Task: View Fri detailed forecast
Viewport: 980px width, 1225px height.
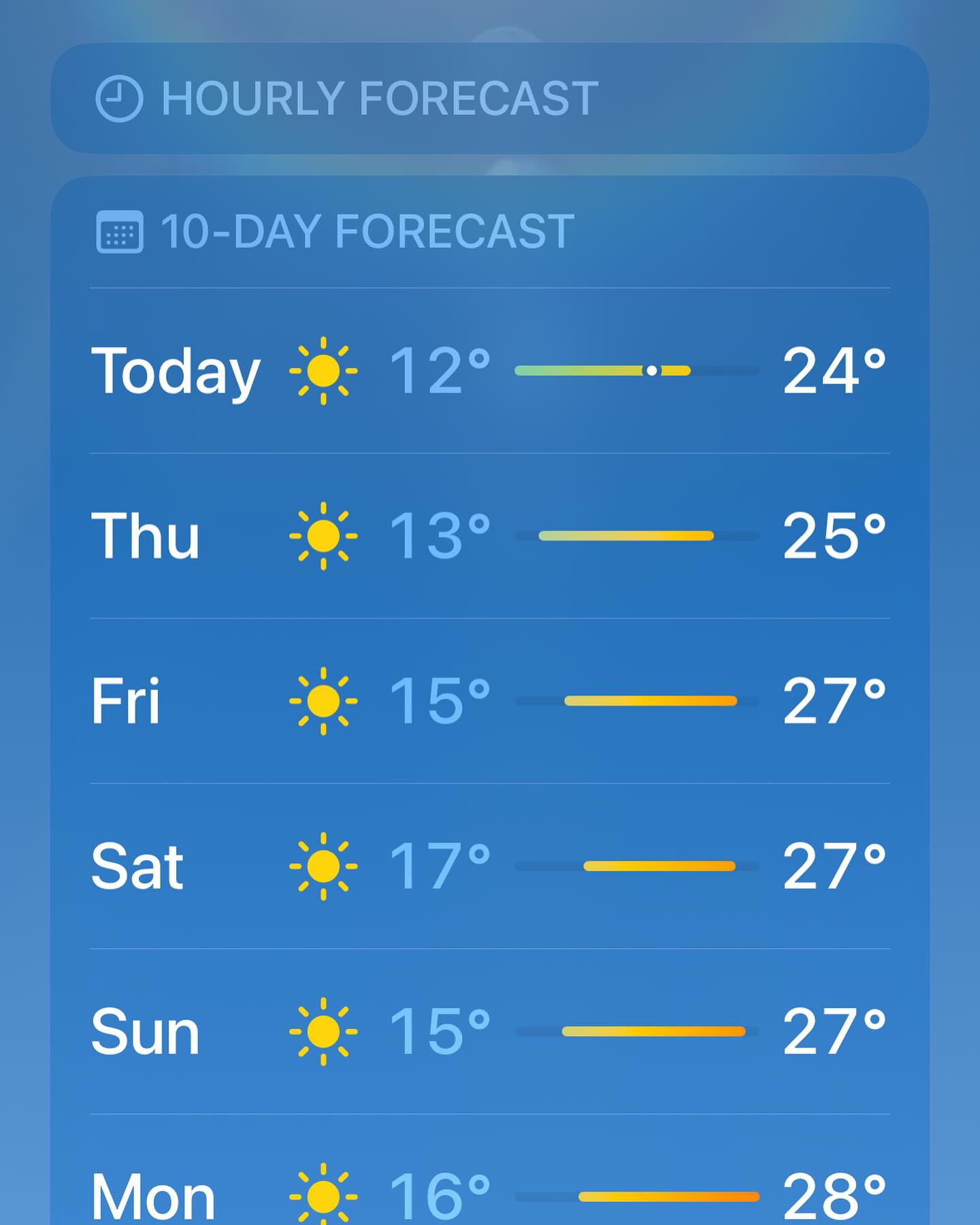Action: pyautogui.click(x=489, y=701)
